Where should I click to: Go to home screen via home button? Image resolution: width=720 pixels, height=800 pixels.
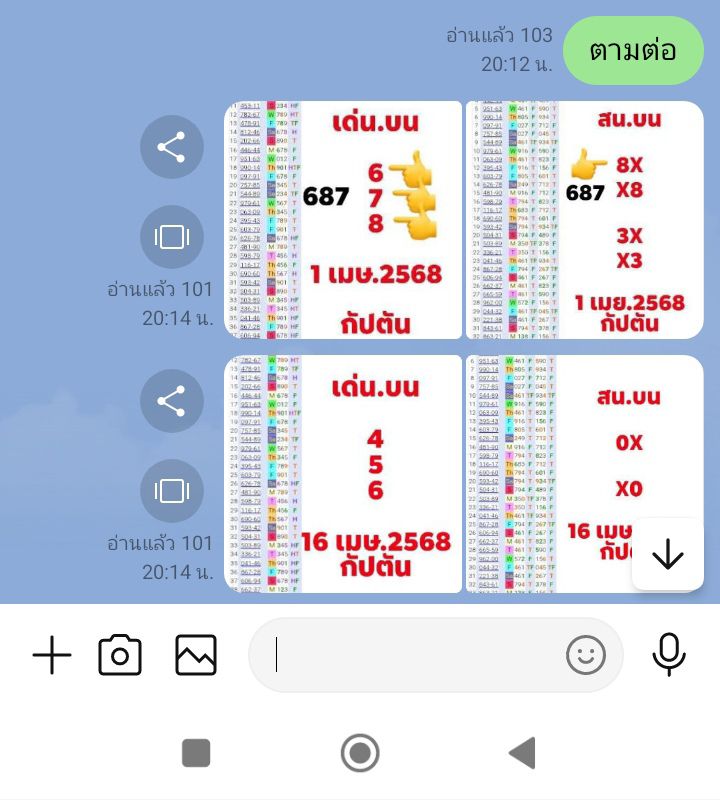click(x=360, y=752)
